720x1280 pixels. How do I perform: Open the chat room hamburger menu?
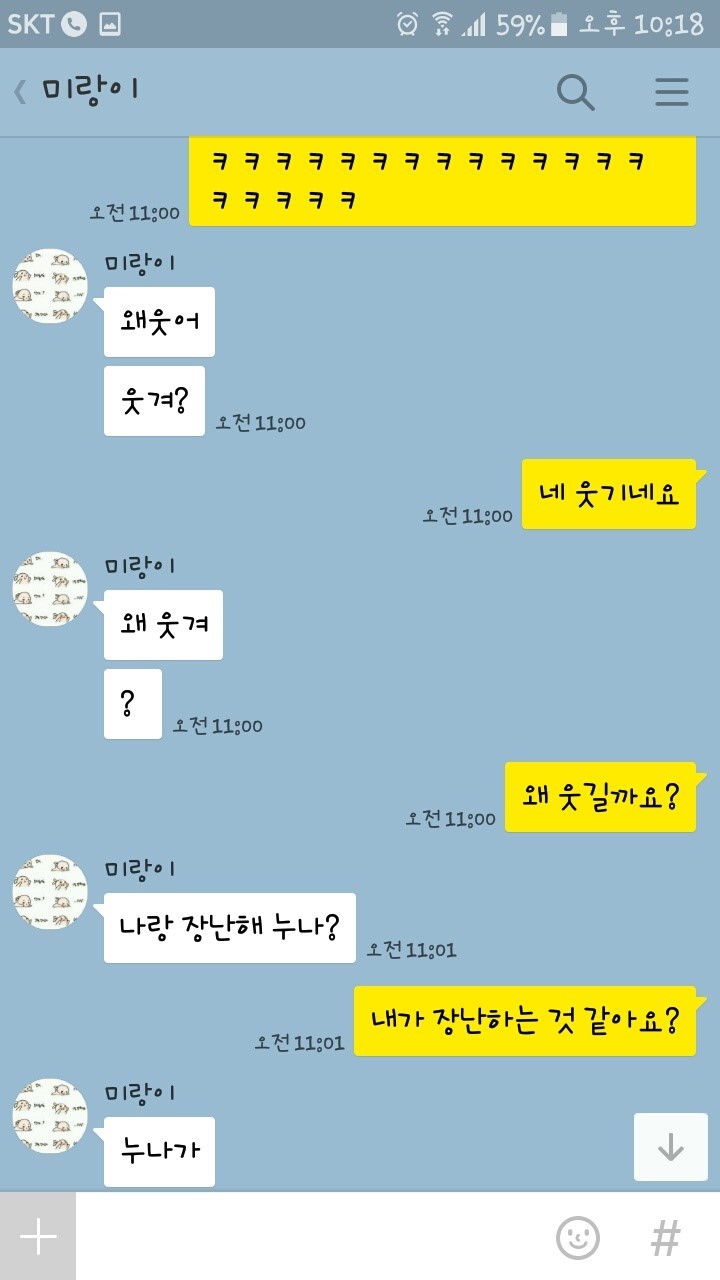point(671,92)
